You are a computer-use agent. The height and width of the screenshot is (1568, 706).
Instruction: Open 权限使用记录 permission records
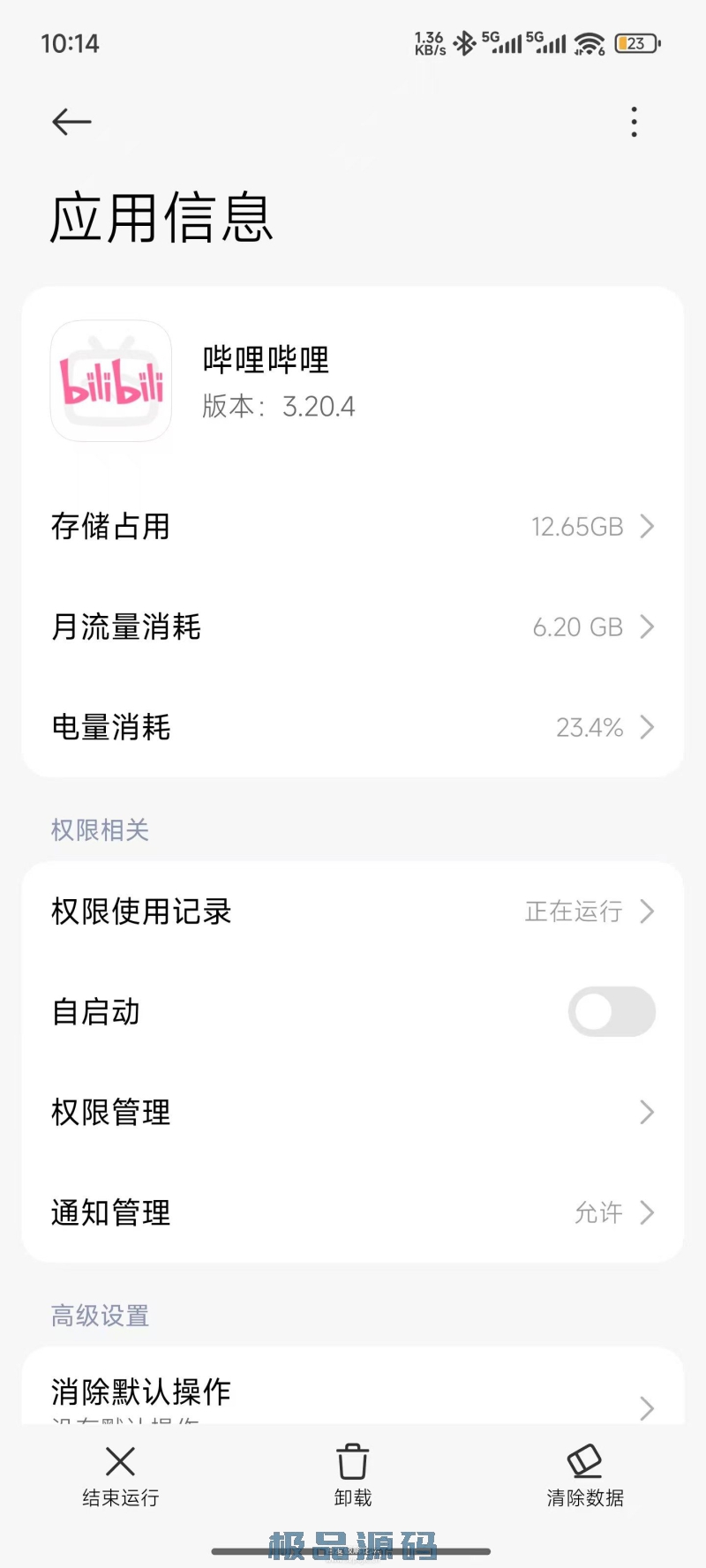coord(353,912)
